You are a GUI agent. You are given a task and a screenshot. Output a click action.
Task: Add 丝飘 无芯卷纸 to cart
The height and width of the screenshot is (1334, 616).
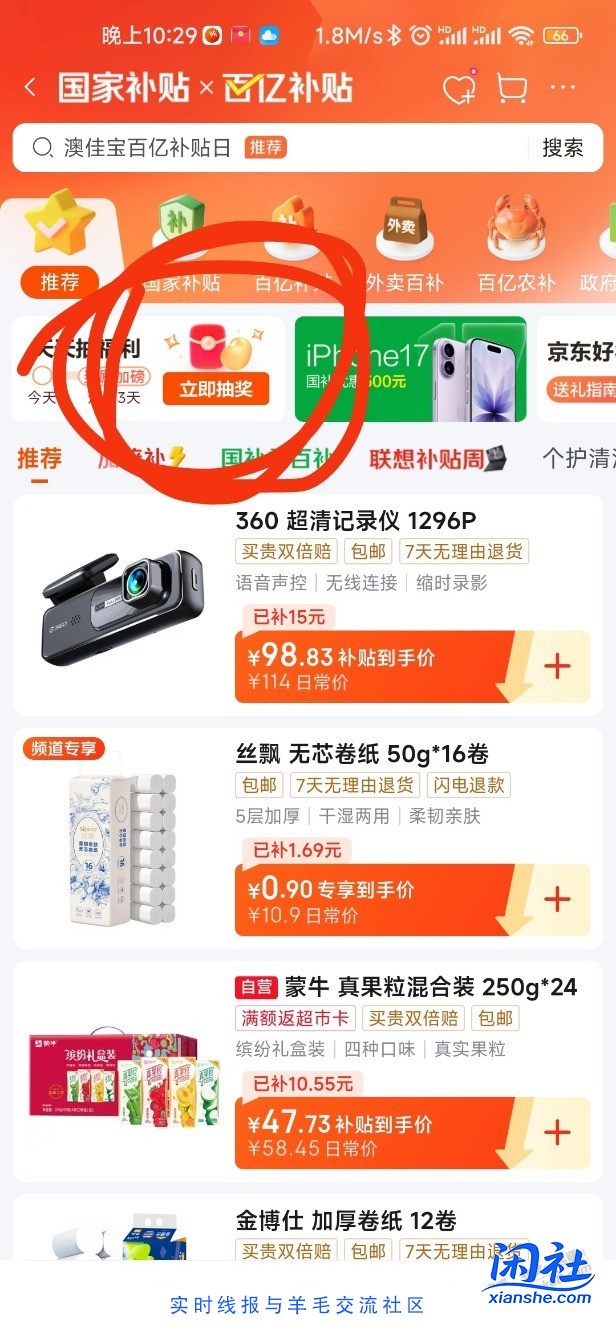click(556, 899)
